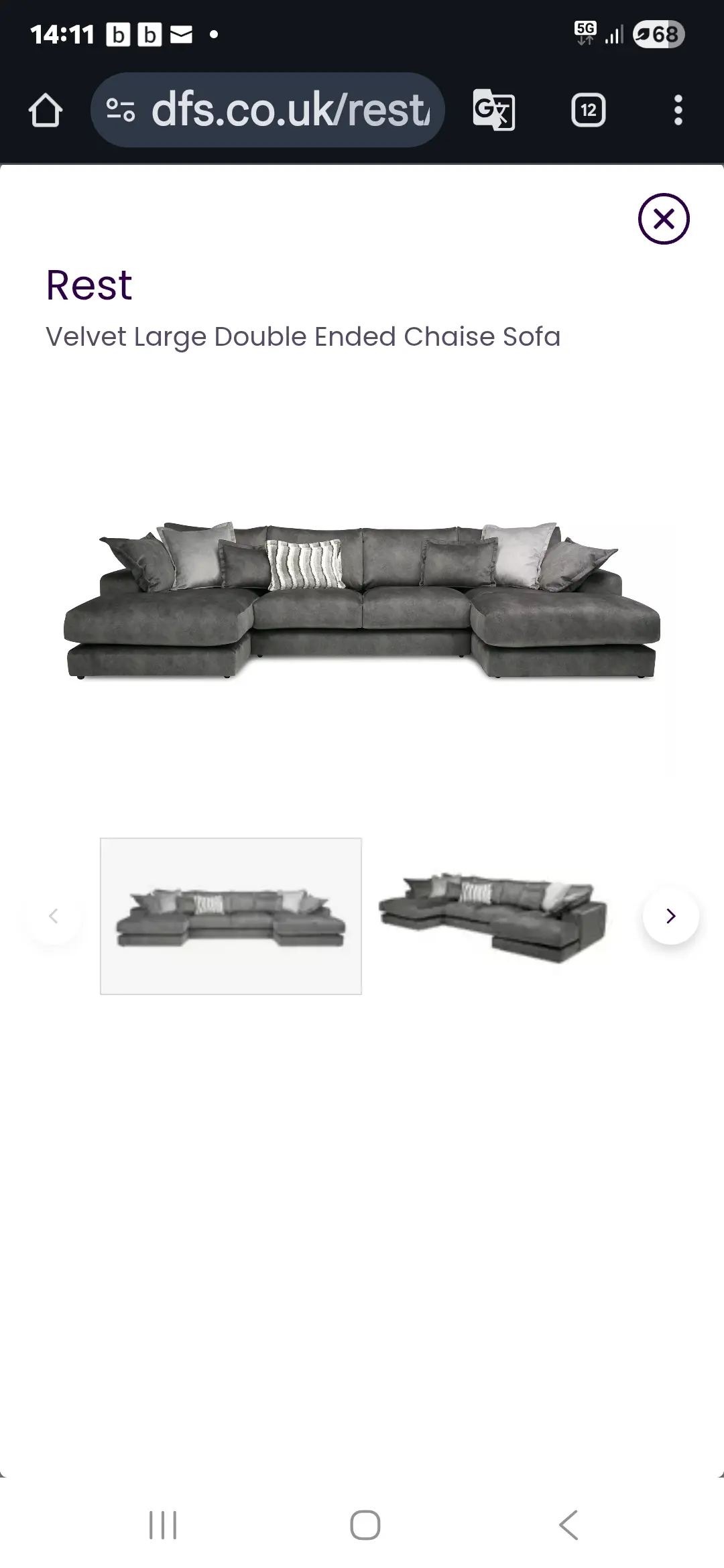Open recent apps from the navigation bar

(x=163, y=1526)
